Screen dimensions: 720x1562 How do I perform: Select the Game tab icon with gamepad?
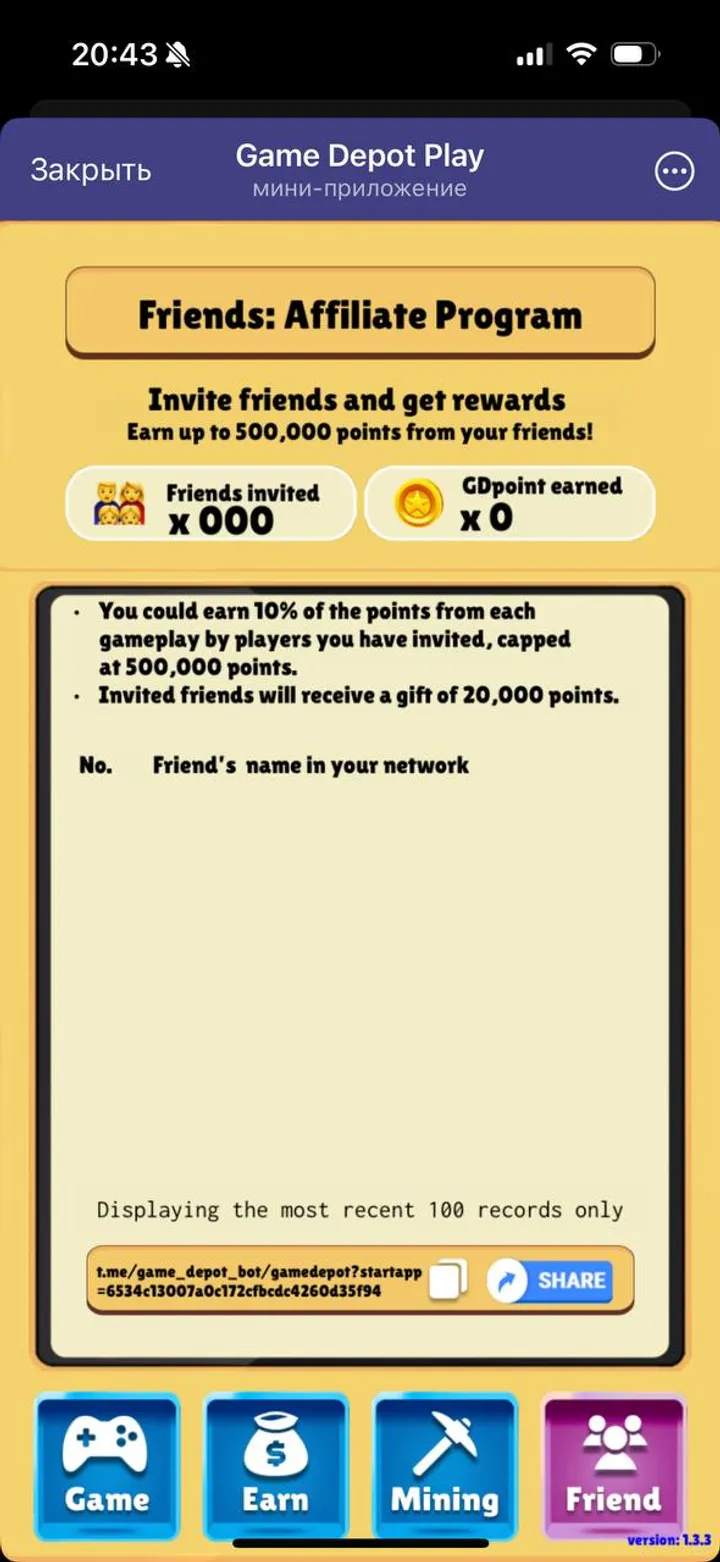pyautogui.click(x=106, y=1442)
